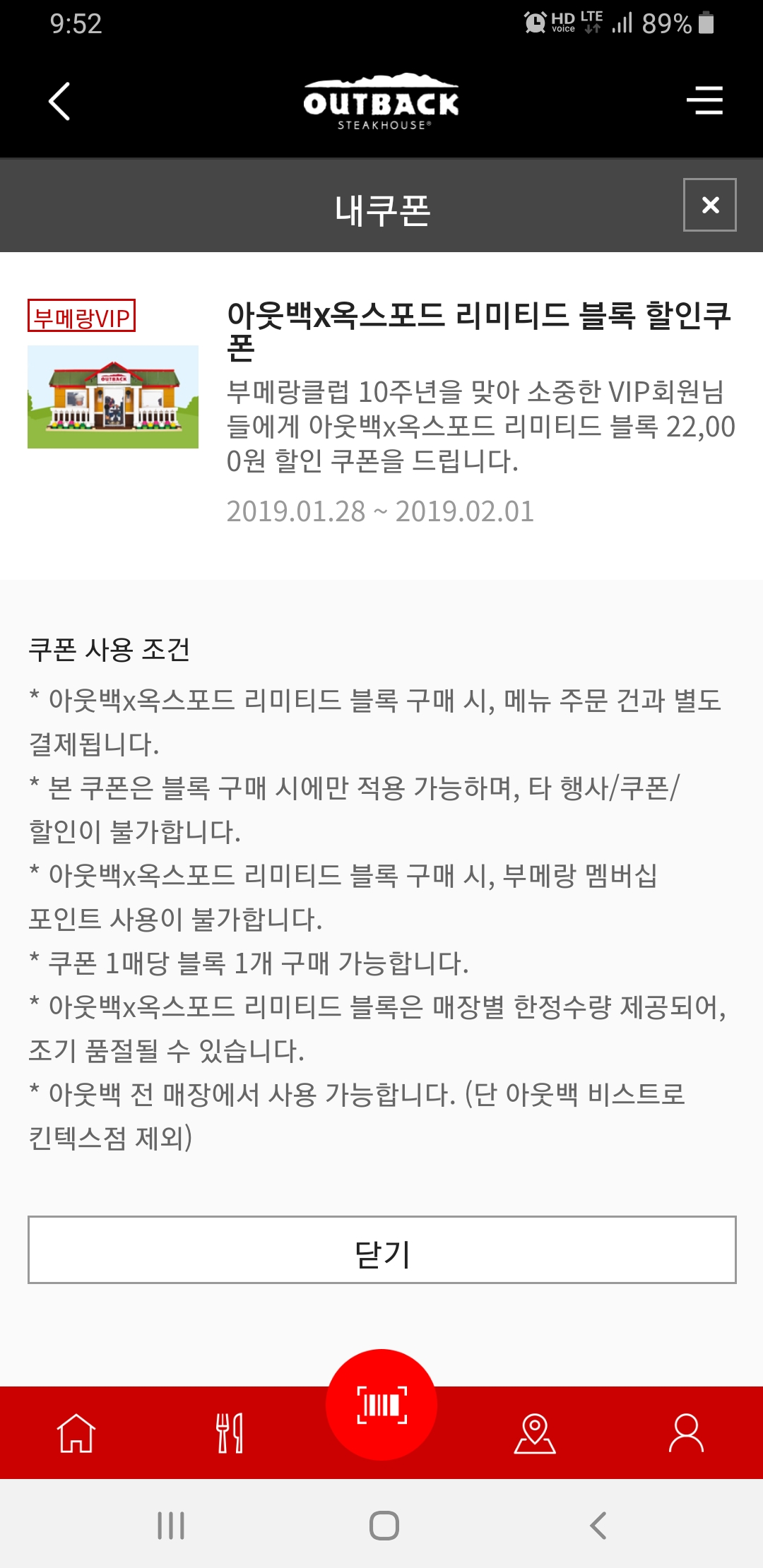Screen dimensions: 763x1568
Task: Open the menu tab with fork and knife icon
Action: click(x=230, y=1433)
